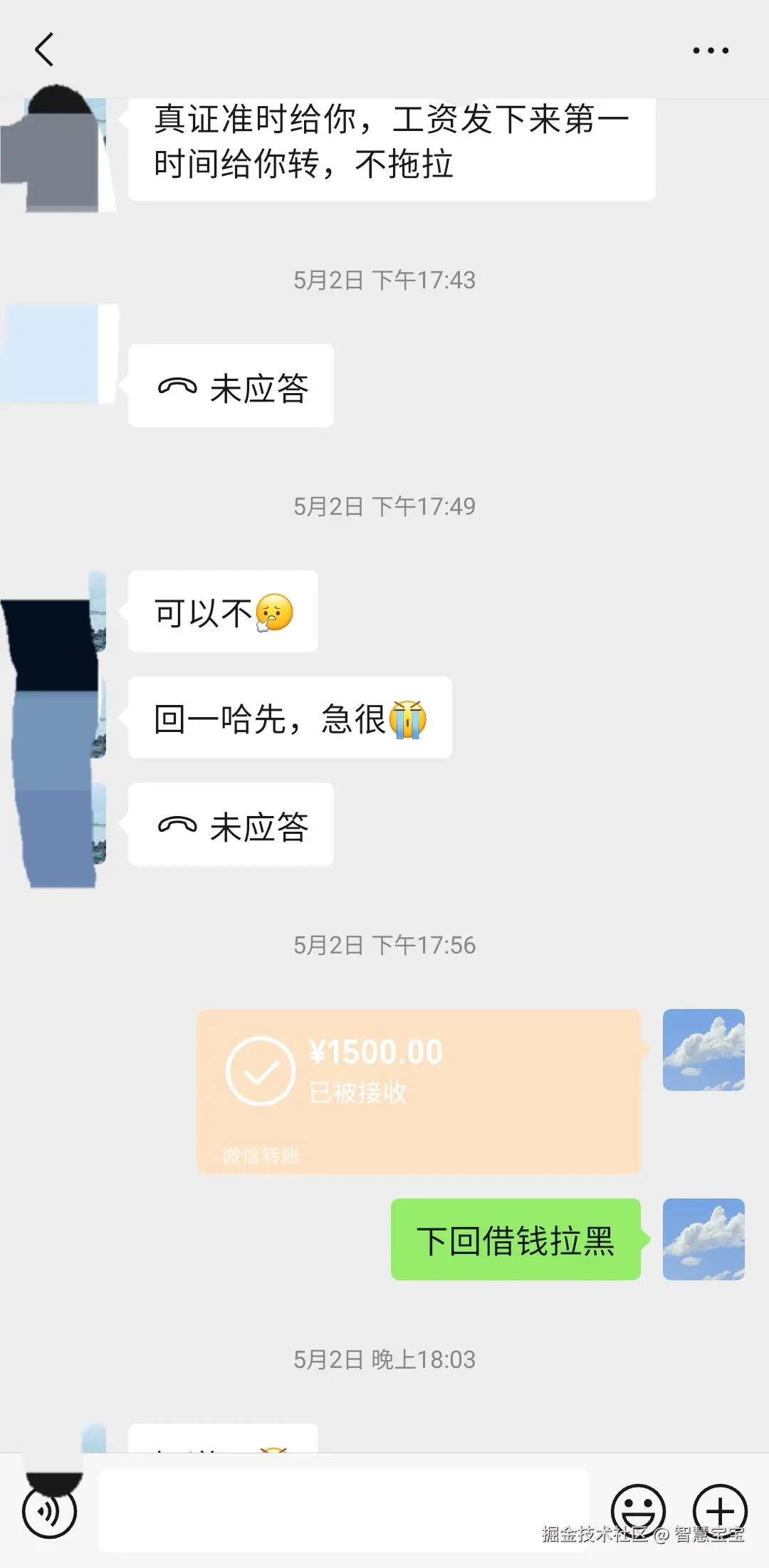Tap your avatar next to the green message

pos(703,1239)
